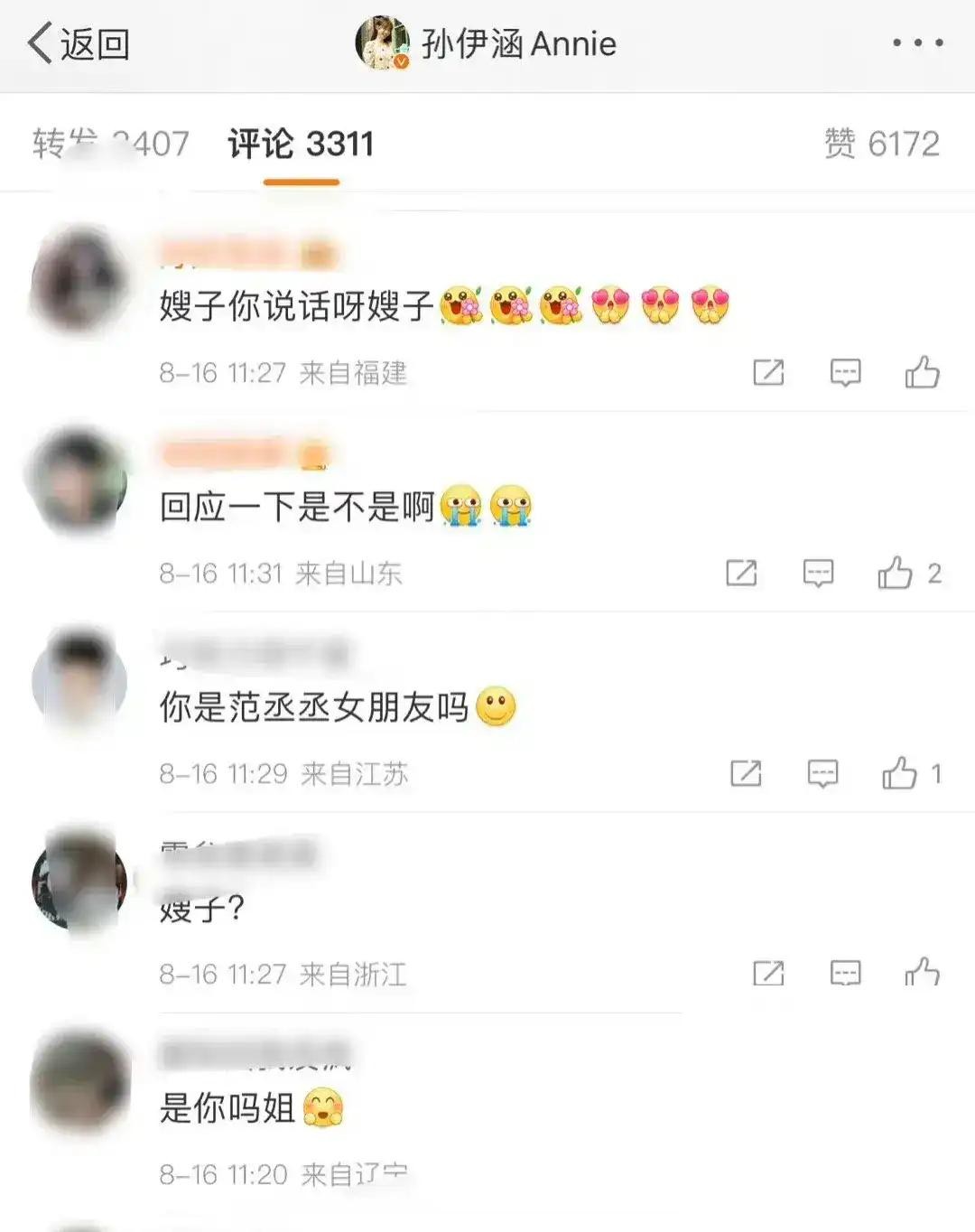This screenshot has height=1232, width=975.
Task: Open avatar of the 你是范丞丞女朋友吗 commenter
Action: tap(79, 681)
